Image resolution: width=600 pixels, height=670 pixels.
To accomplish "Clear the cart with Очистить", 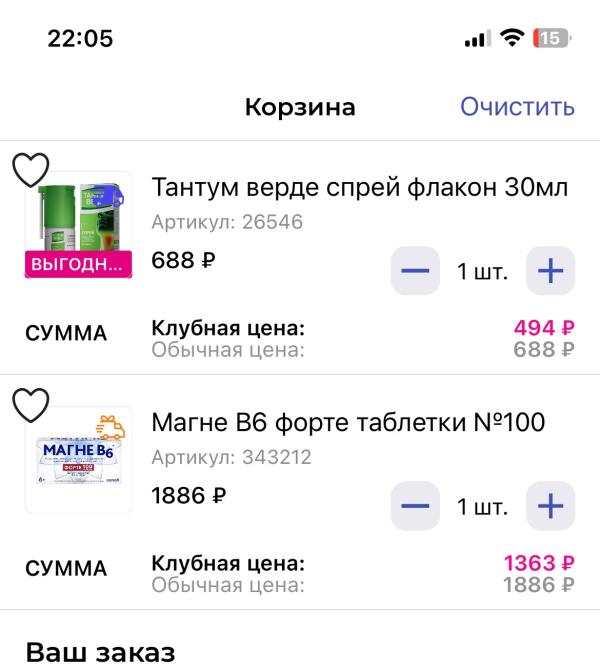I will pos(517,107).
